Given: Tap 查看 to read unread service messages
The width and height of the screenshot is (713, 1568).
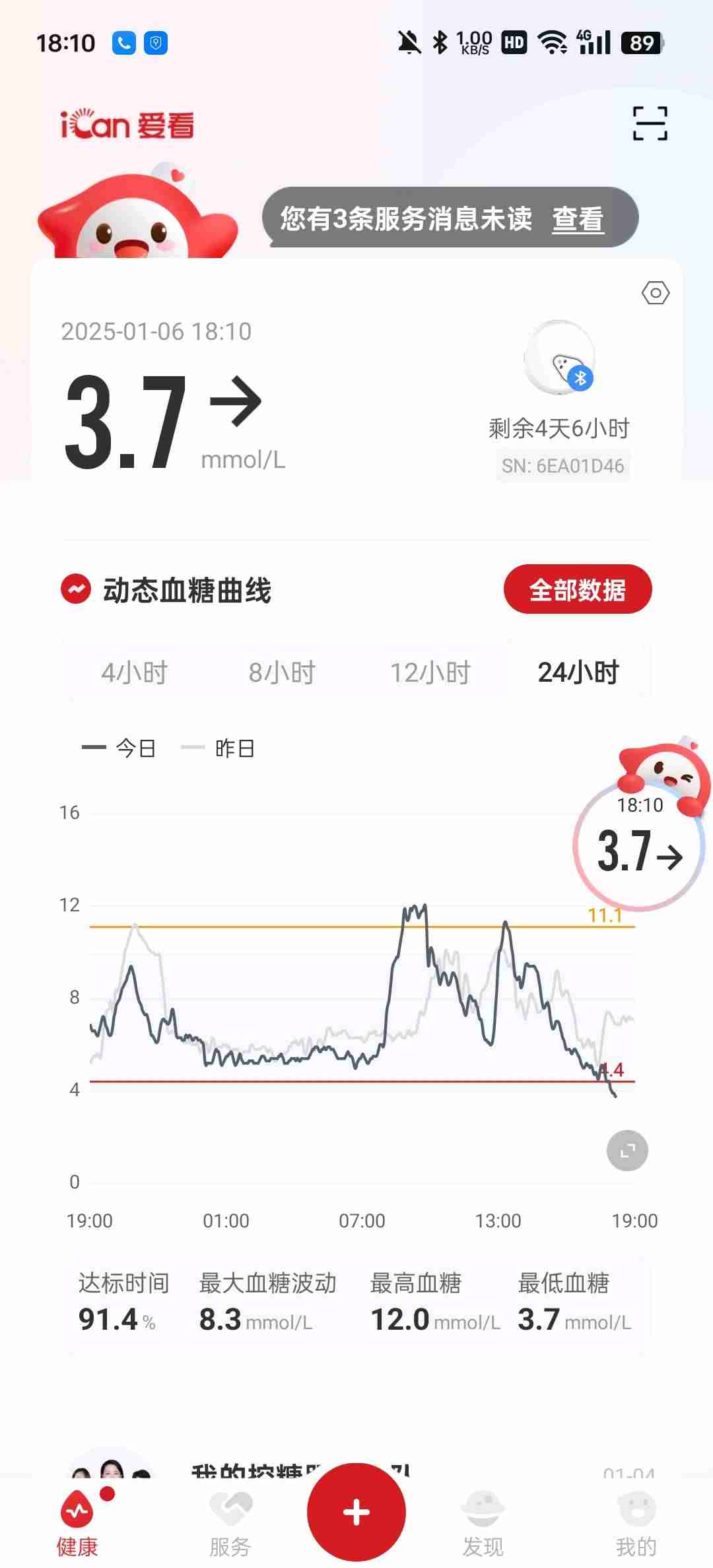Looking at the screenshot, I should pos(578,218).
